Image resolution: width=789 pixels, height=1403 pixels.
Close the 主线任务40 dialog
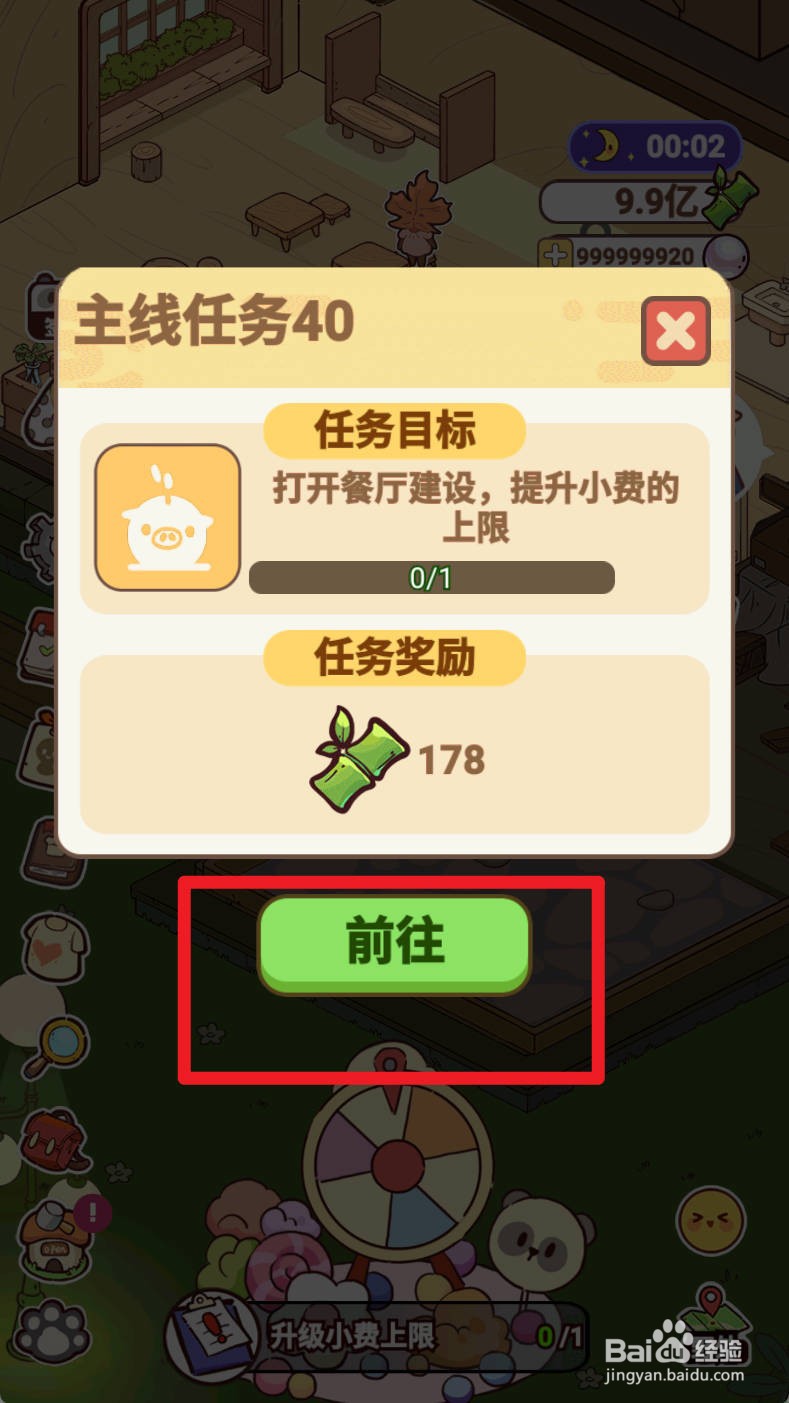click(676, 331)
